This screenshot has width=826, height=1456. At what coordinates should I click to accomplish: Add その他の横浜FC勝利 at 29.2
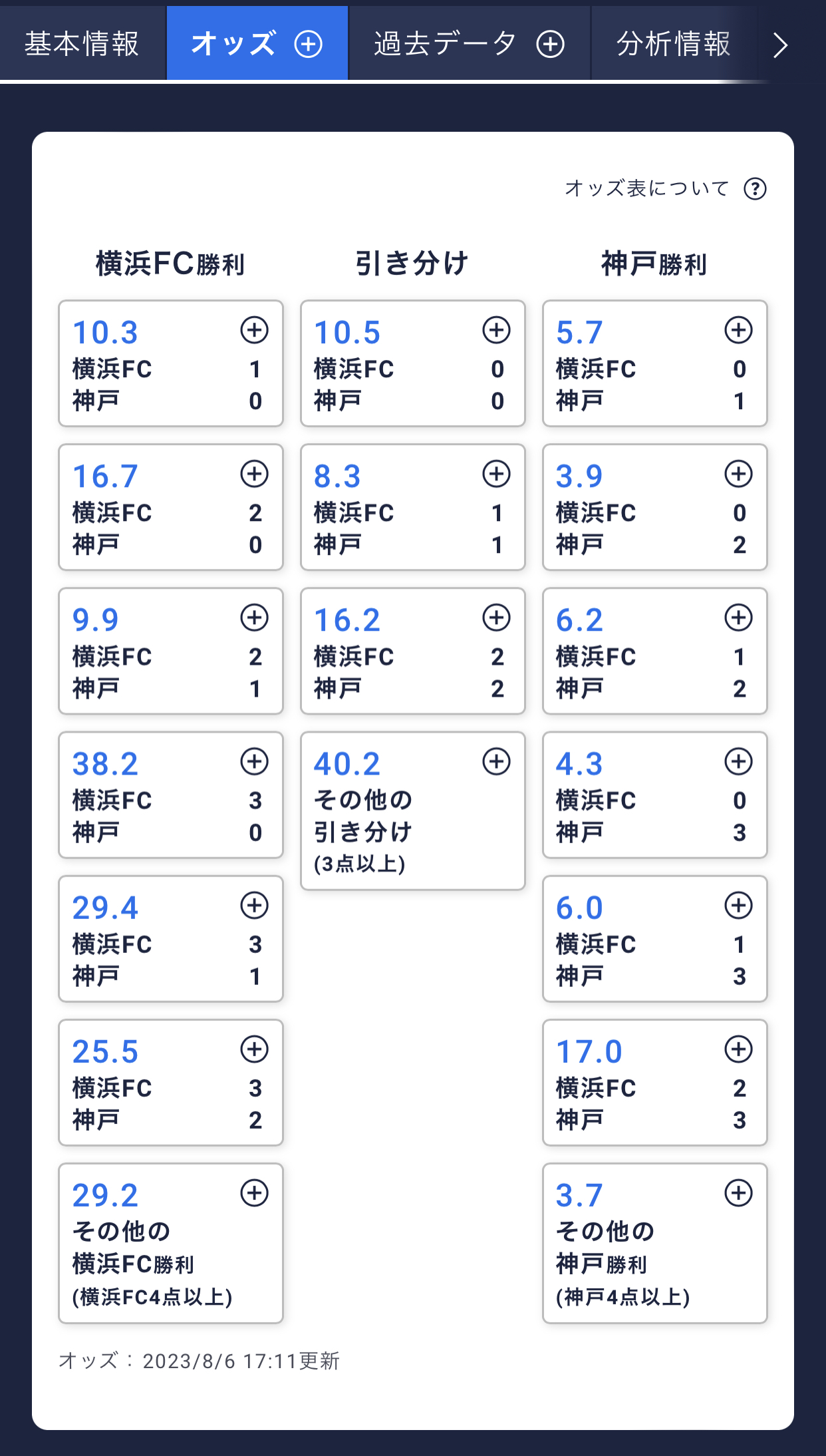171,1242
